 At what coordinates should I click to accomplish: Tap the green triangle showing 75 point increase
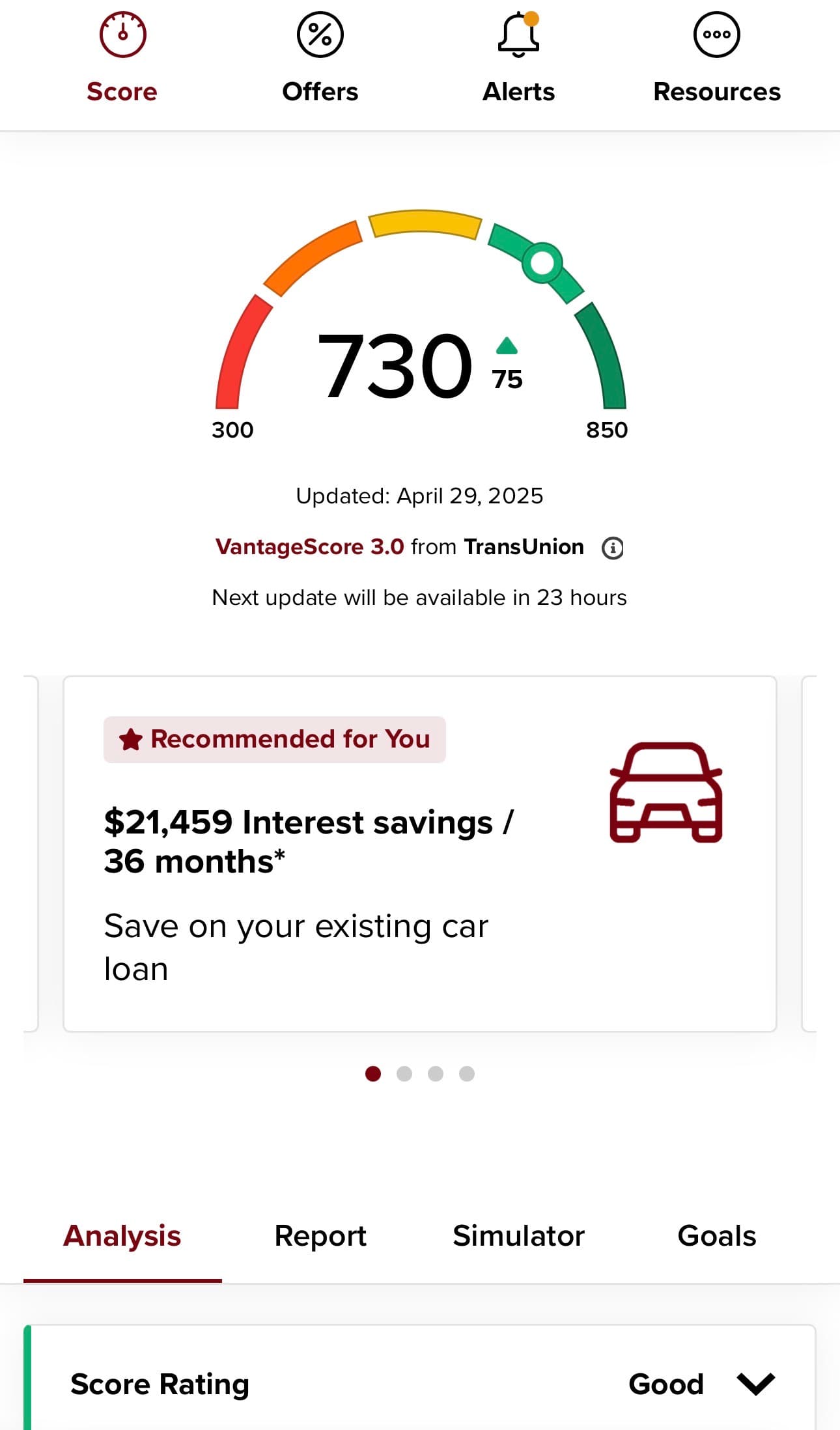506,346
